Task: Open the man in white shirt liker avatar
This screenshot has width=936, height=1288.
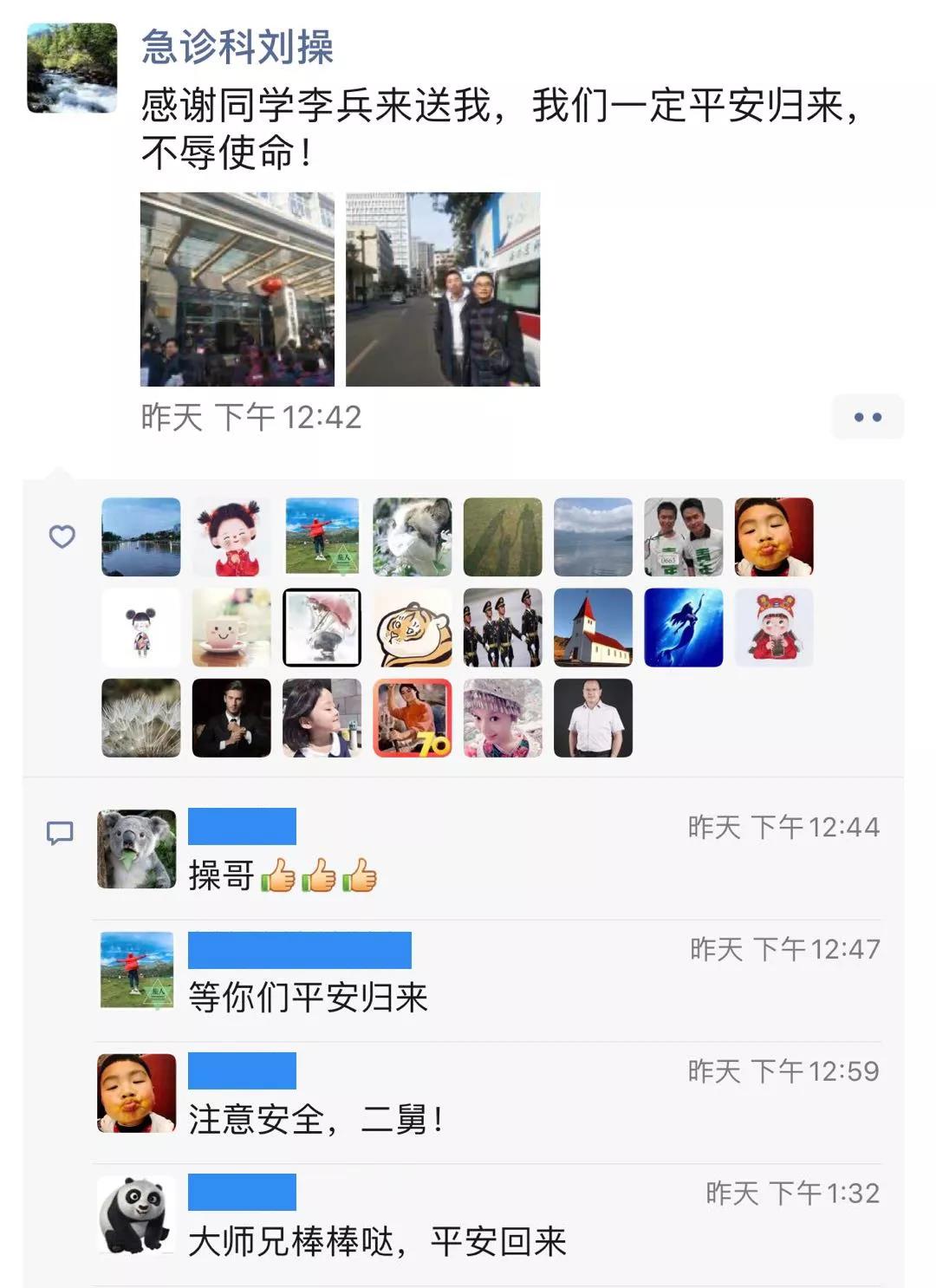Action: tap(594, 718)
